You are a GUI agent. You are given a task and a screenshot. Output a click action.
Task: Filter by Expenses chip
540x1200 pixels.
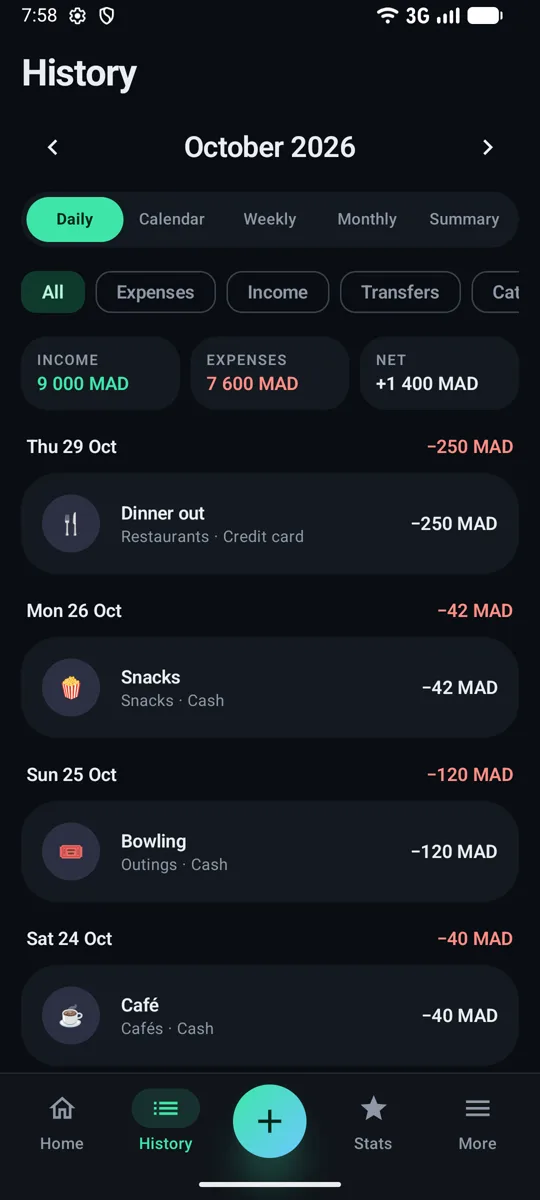(x=155, y=293)
